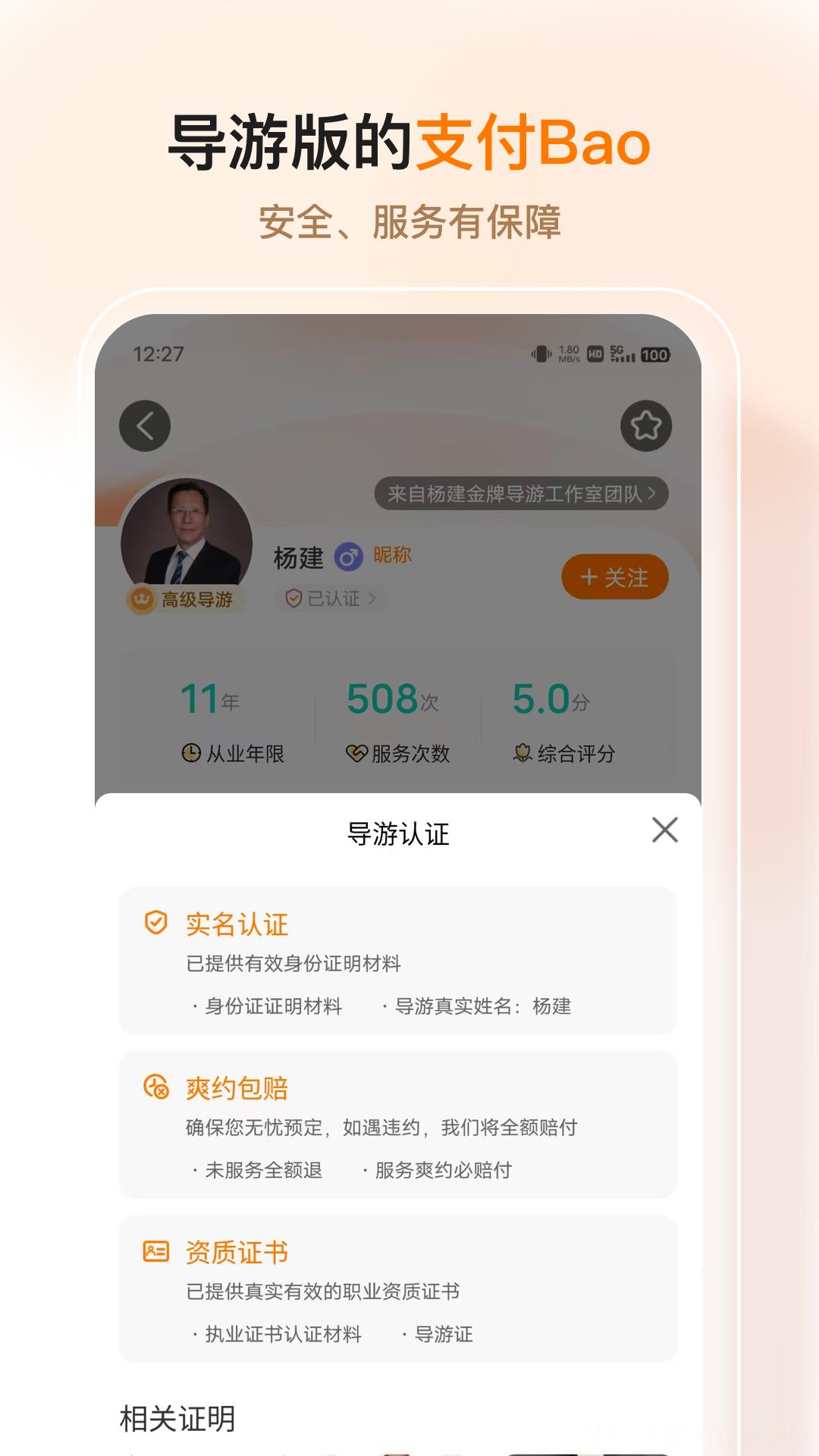Viewport: 819px width, 1456px height.
Task: Tap the 资质证书 certificate card icon
Action: (x=153, y=1250)
